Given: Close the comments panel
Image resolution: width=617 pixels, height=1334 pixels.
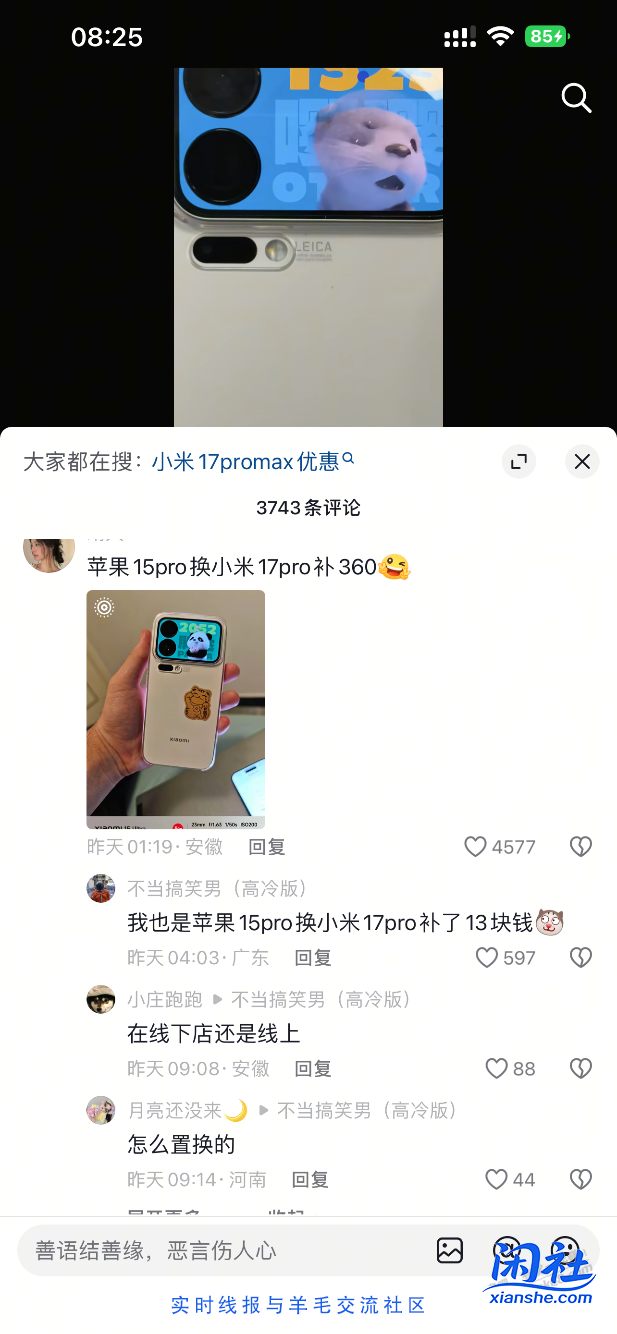Looking at the screenshot, I should click(582, 461).
